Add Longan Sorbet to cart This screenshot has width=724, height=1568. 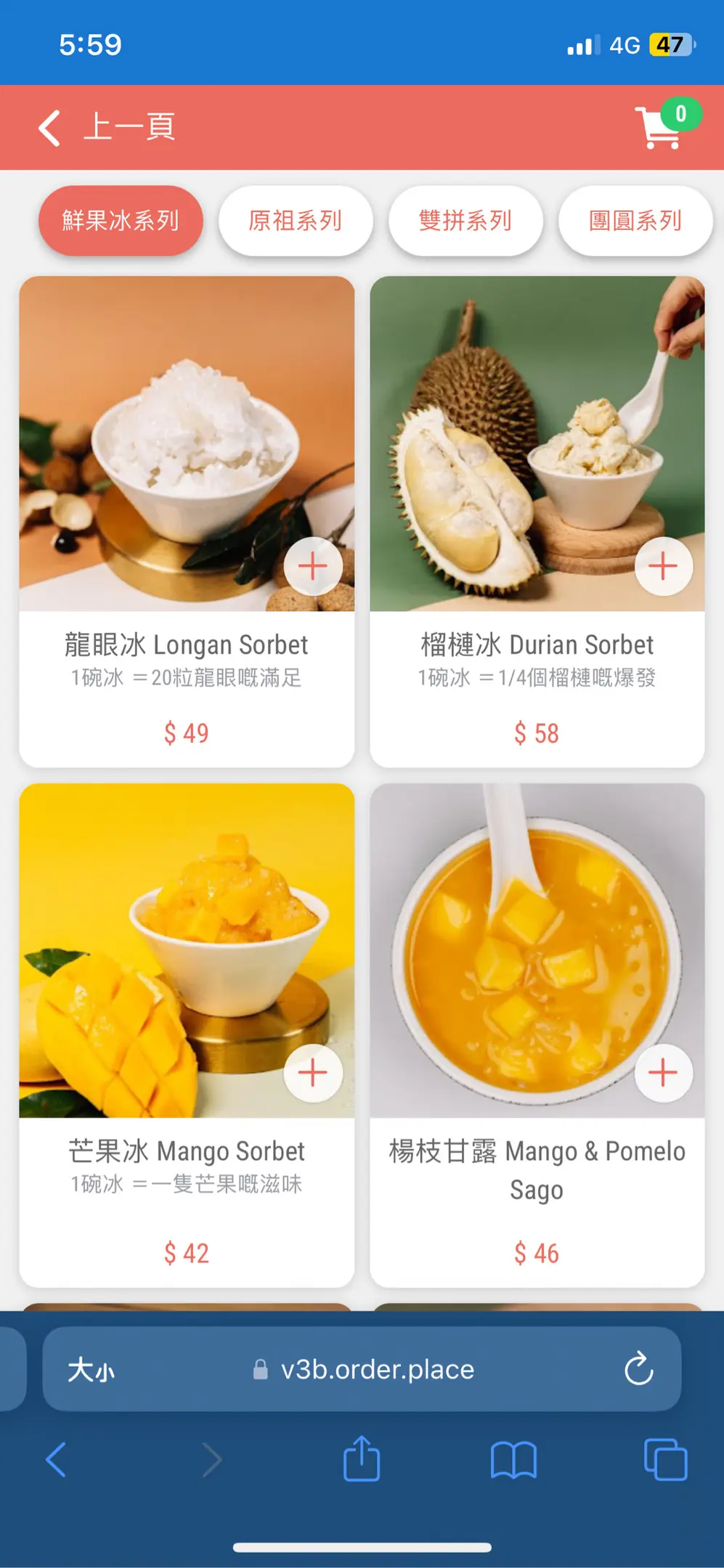[313, 567]
